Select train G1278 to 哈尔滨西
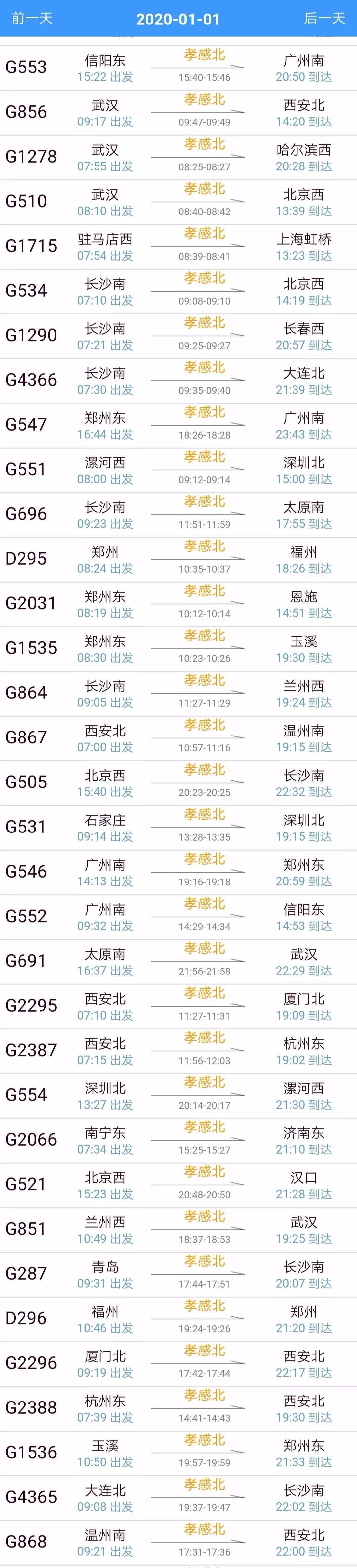The width and height of the screenshot is (357, 1568). [x=178, y=157]
